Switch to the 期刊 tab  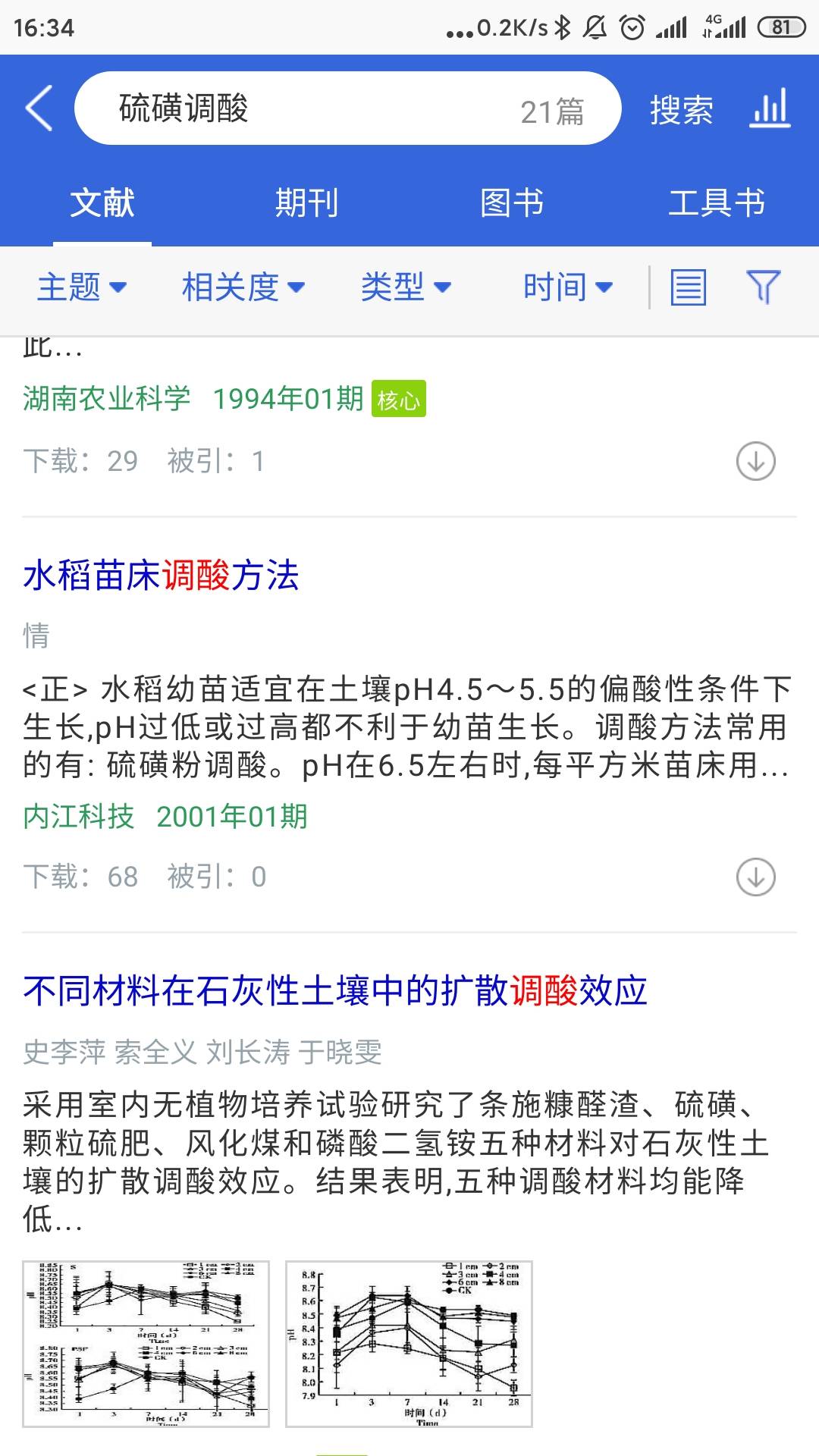click(306, 202)
